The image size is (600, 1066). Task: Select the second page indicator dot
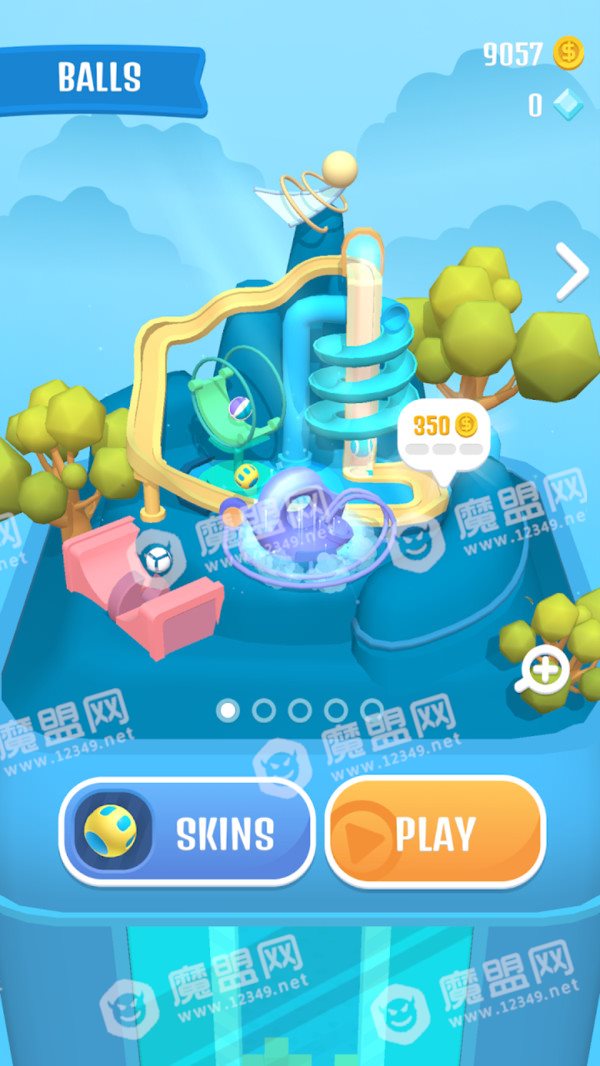264,710
